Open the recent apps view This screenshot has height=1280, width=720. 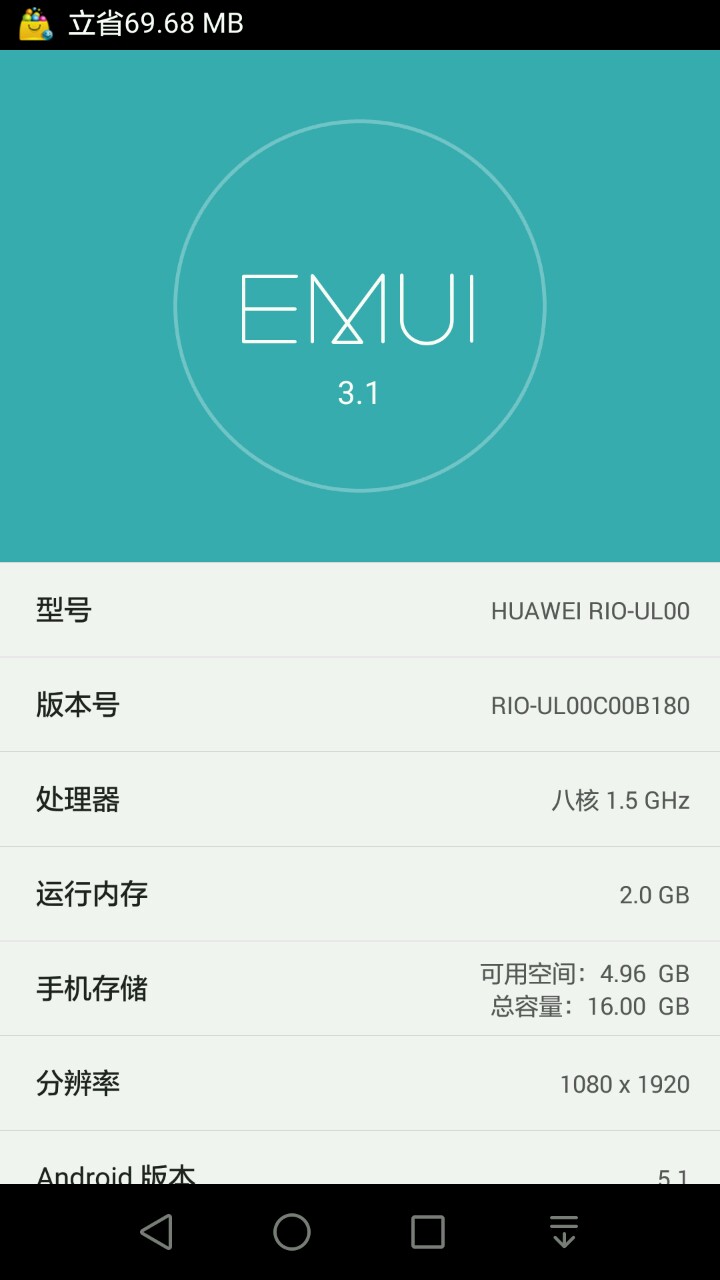click(428, 1232)
